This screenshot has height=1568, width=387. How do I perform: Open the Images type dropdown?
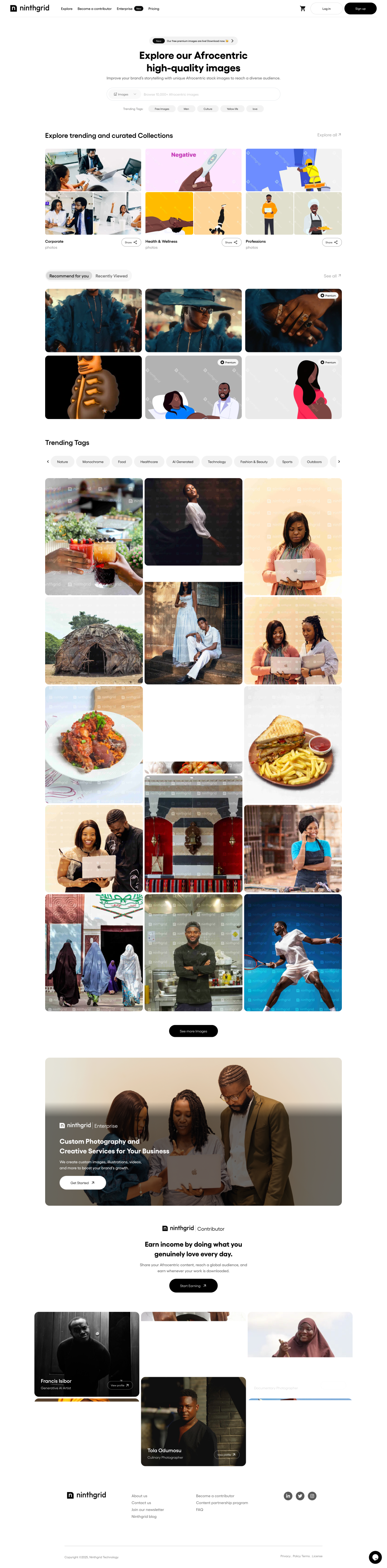[x=124, y=94]
